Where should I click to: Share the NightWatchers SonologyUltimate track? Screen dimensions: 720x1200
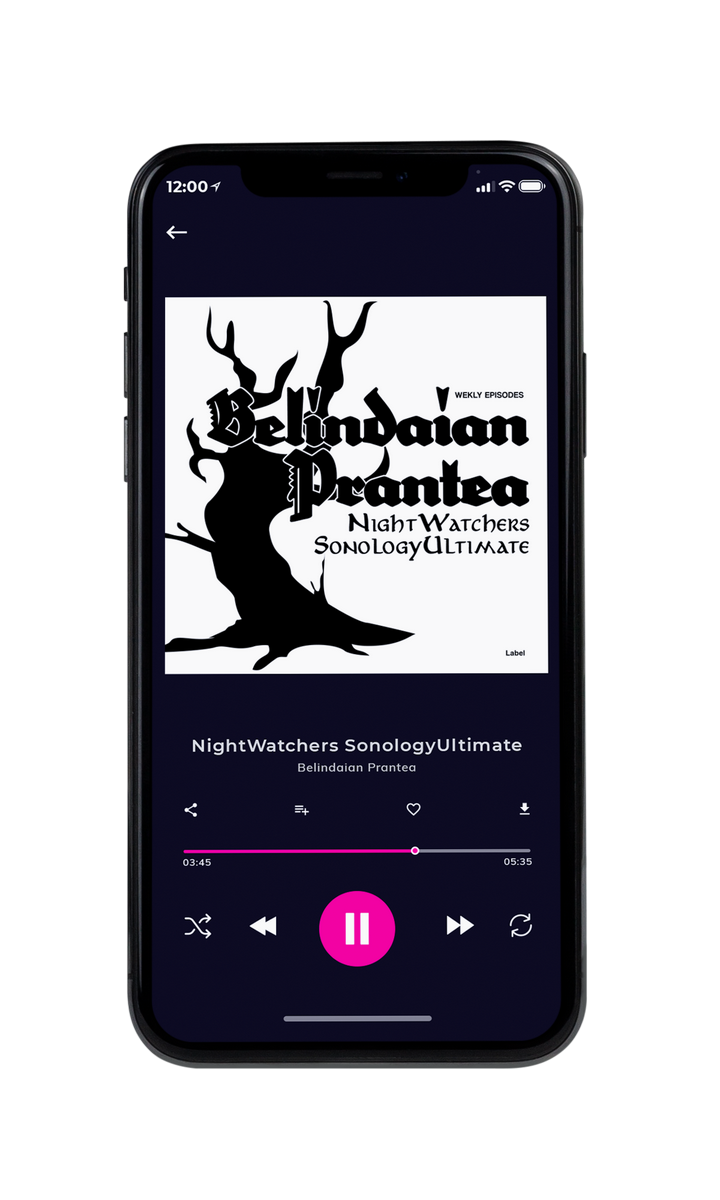[x=191, y=810]
